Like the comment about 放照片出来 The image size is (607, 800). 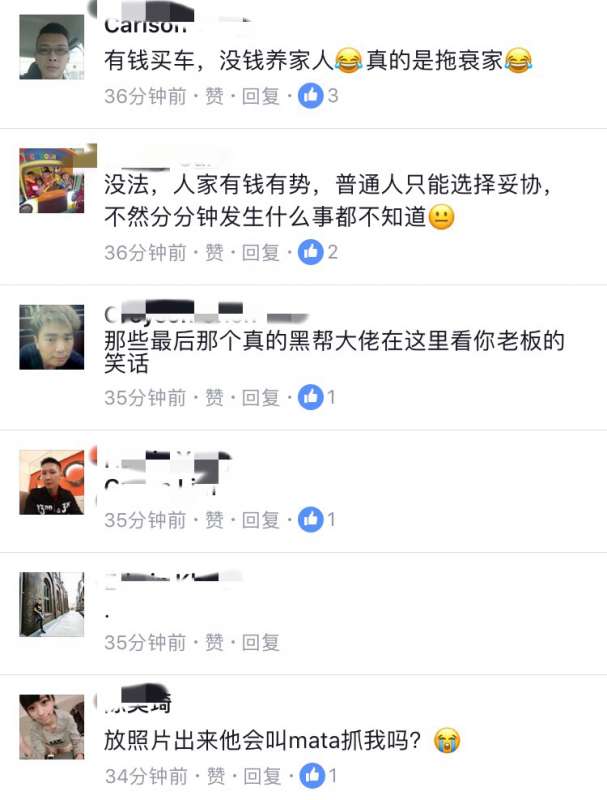214,775
